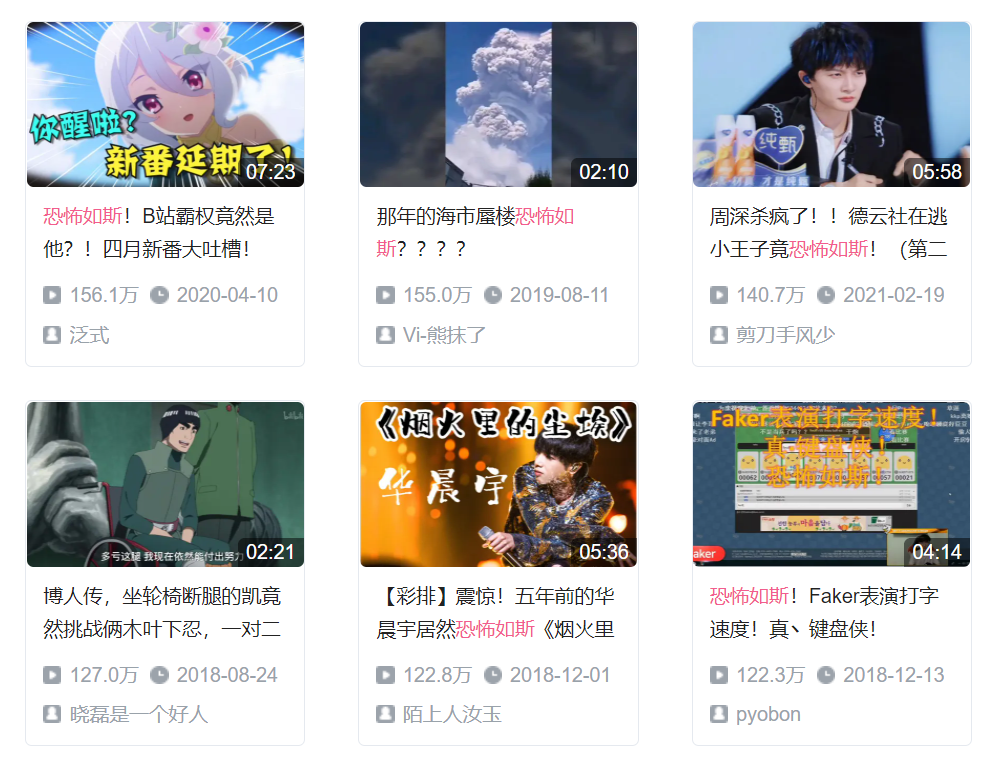Open the 周深杀疯了 video thumbnail
This screenshot has height=765, width=995.
pos(831,104)
